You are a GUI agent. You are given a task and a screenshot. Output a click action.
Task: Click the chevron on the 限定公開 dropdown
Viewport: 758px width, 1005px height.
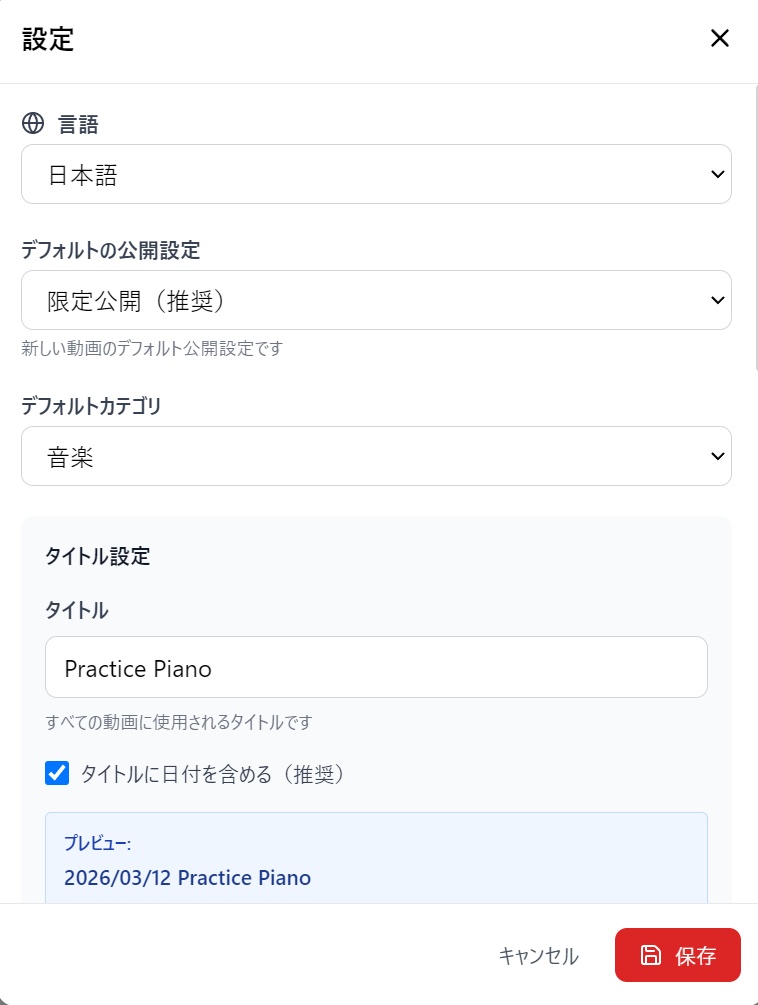coord(716,300)
